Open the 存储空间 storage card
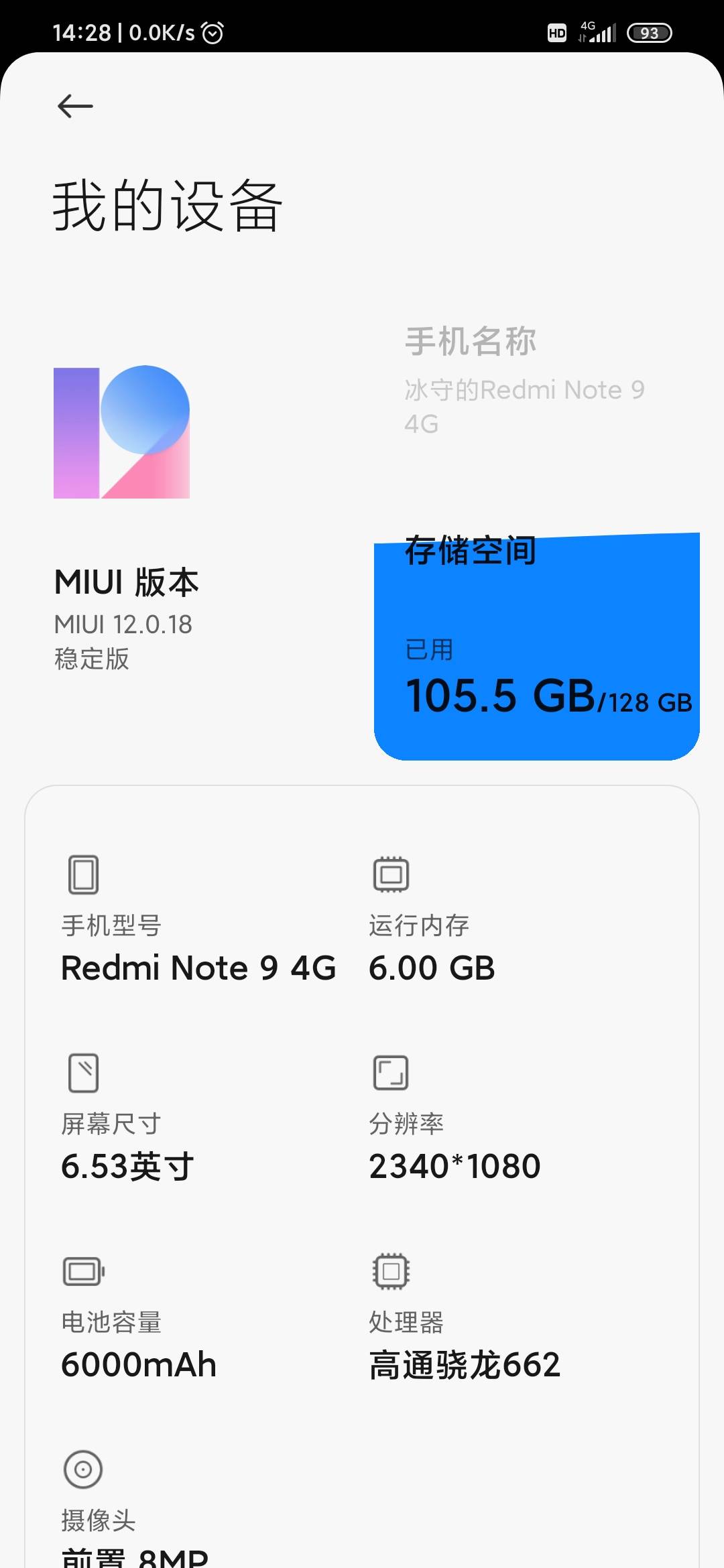The image size is (724, 1568). 536,647
